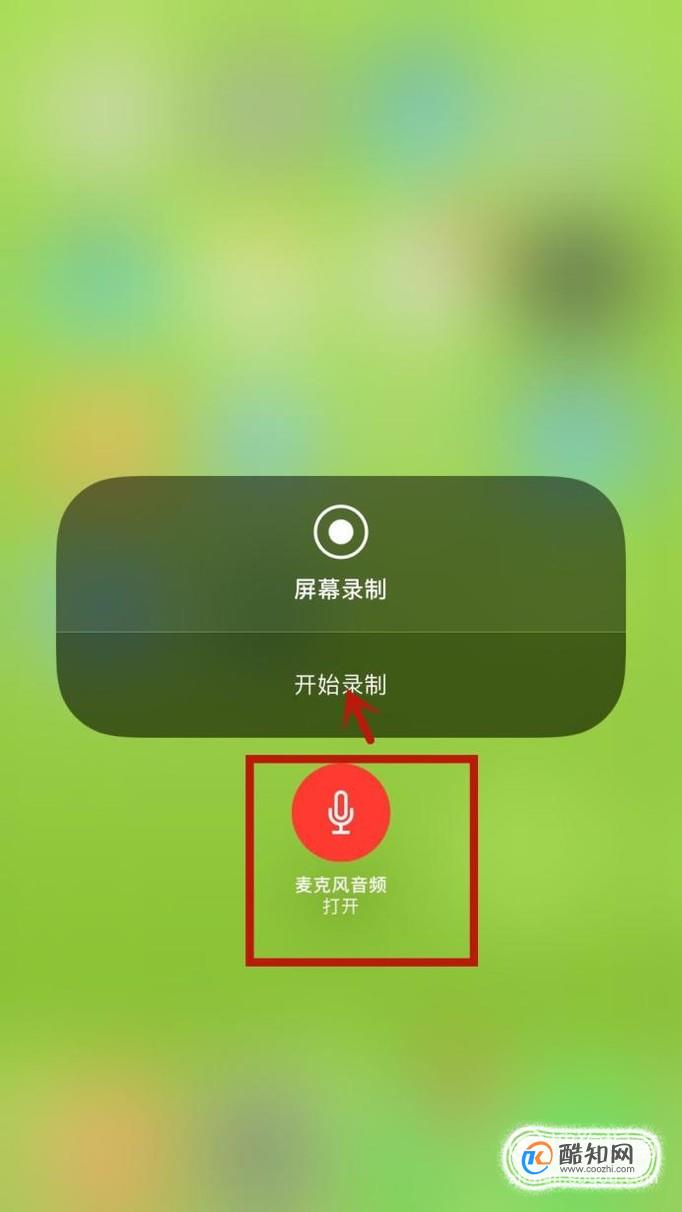Tap 开始录制 to start screen recording
This screenshot has width=682, height=1212.
tap(340, 685)
